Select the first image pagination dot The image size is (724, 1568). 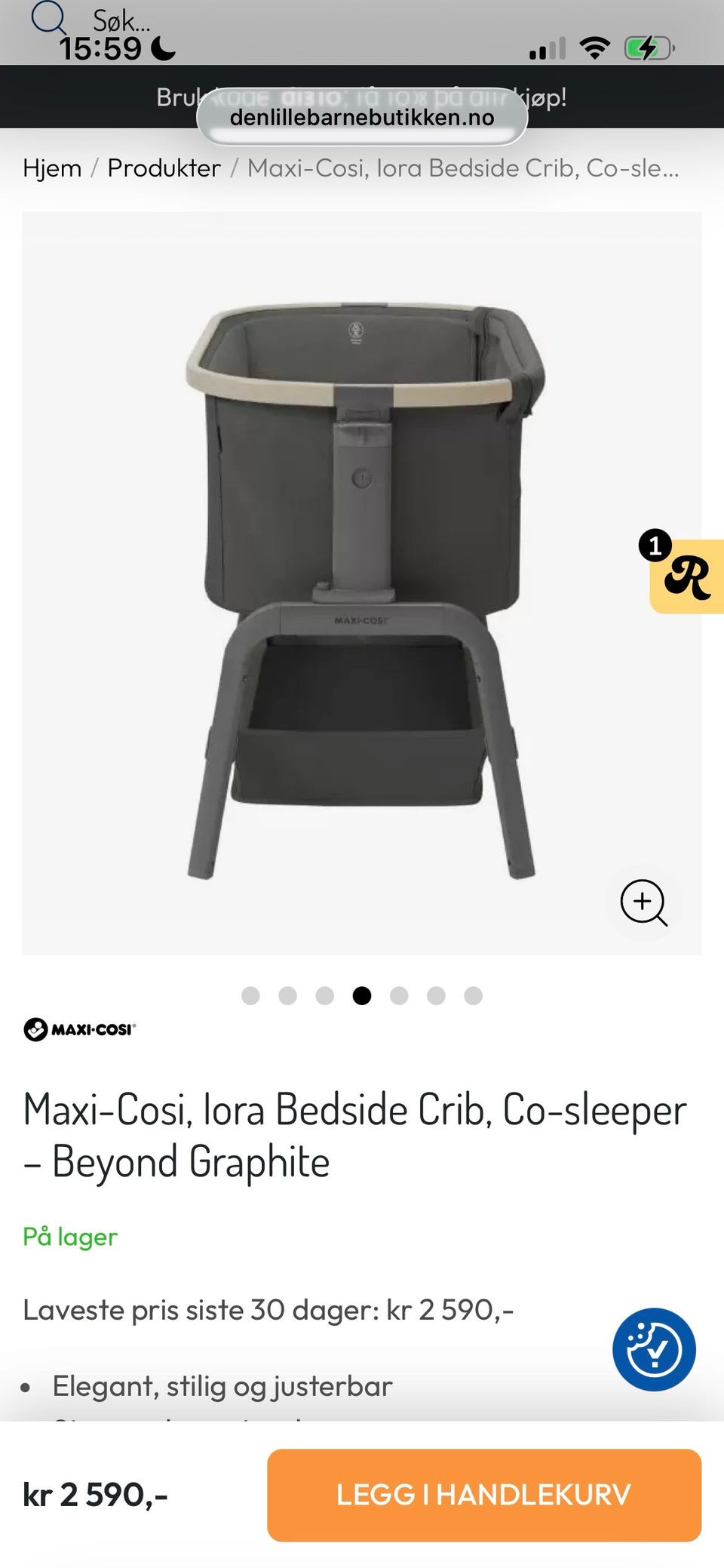pyautogui.click(x=250, y=996)
